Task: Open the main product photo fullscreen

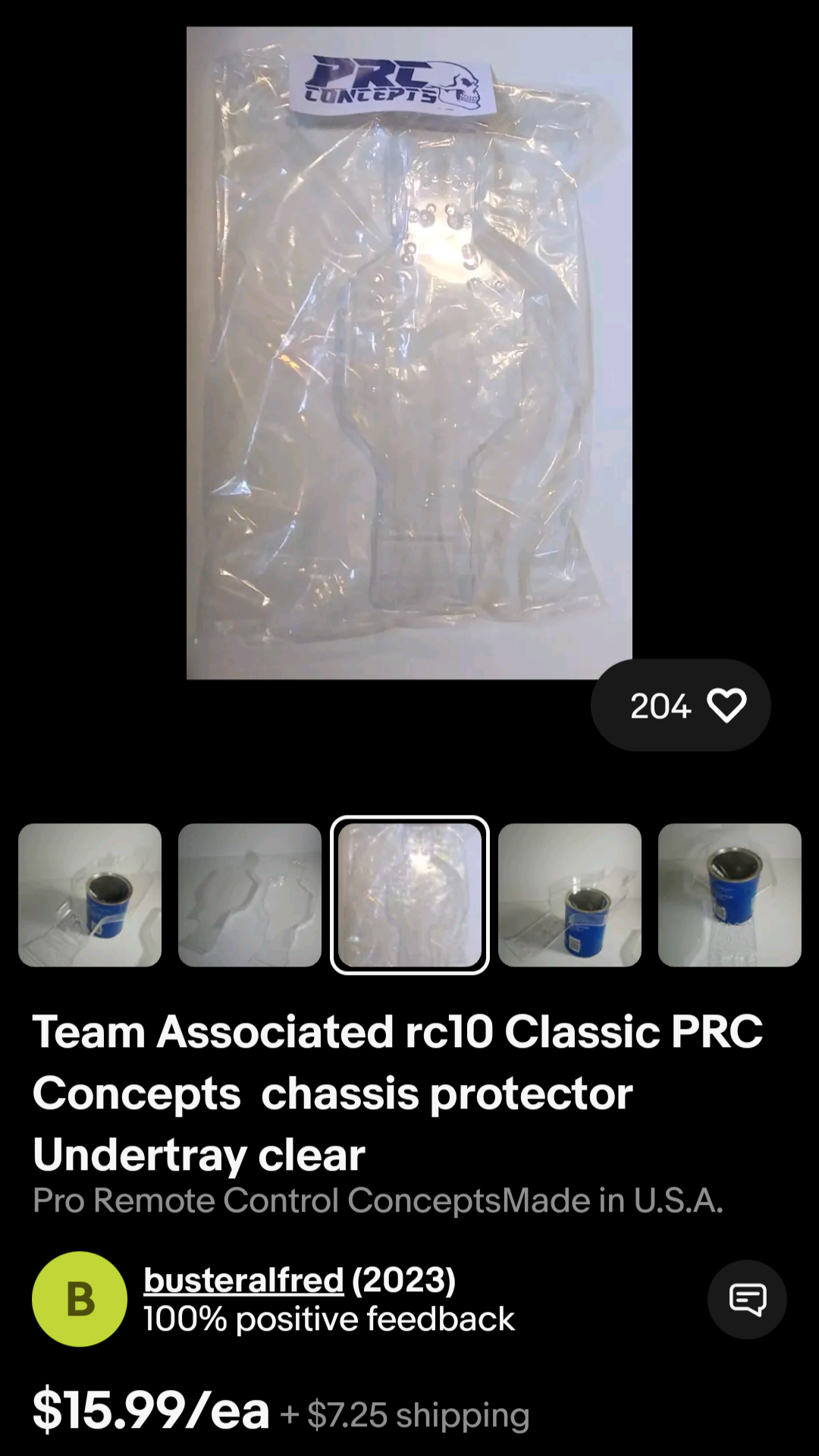Action: pos(409,353)
